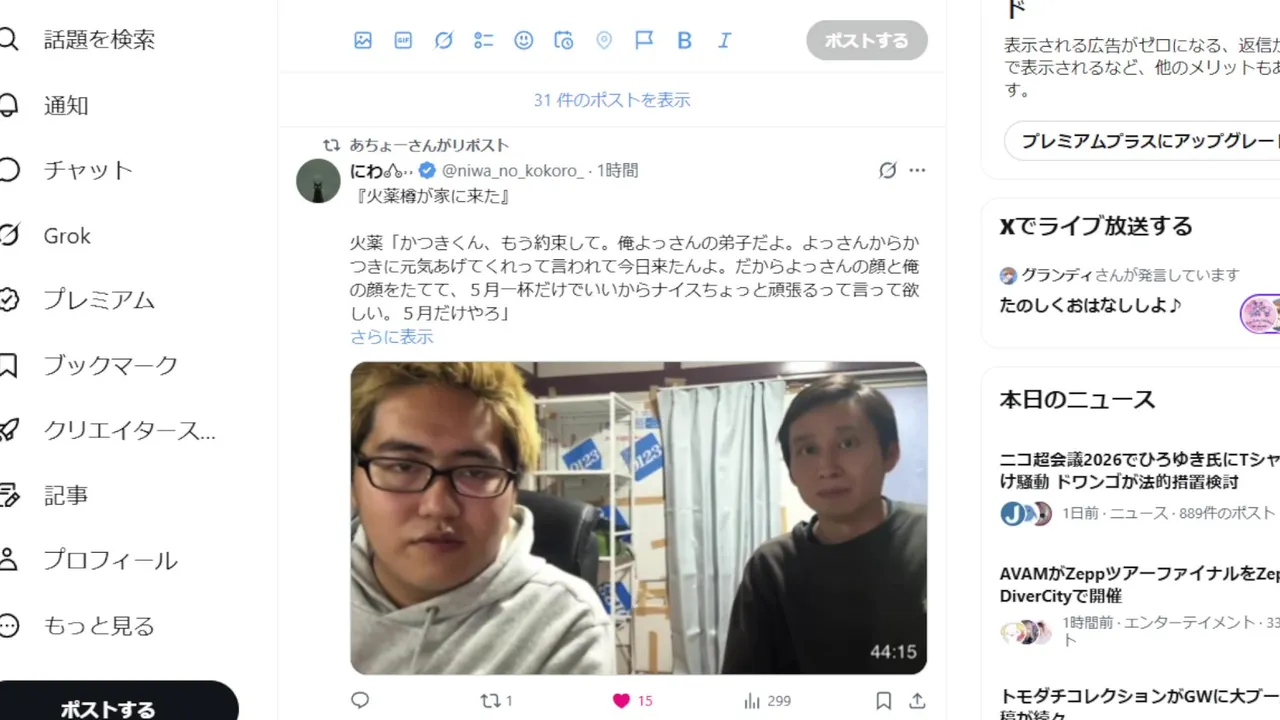This screenshot has height=720, width=1280.
Task: Expand post text with さらに表示
Action: click(x=391, y=337)
